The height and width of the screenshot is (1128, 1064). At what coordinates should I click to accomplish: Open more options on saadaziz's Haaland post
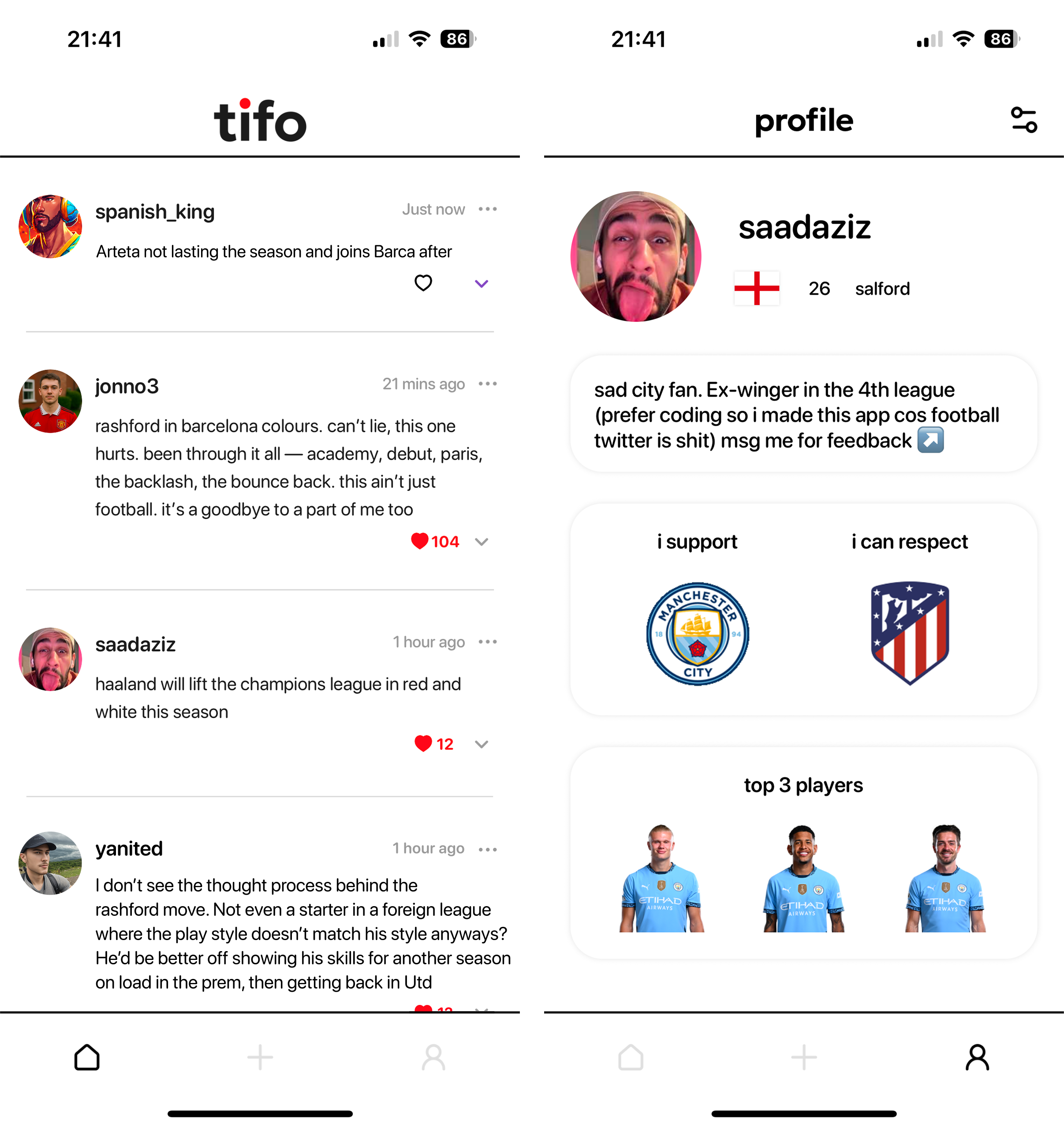(x=487, y=642)
